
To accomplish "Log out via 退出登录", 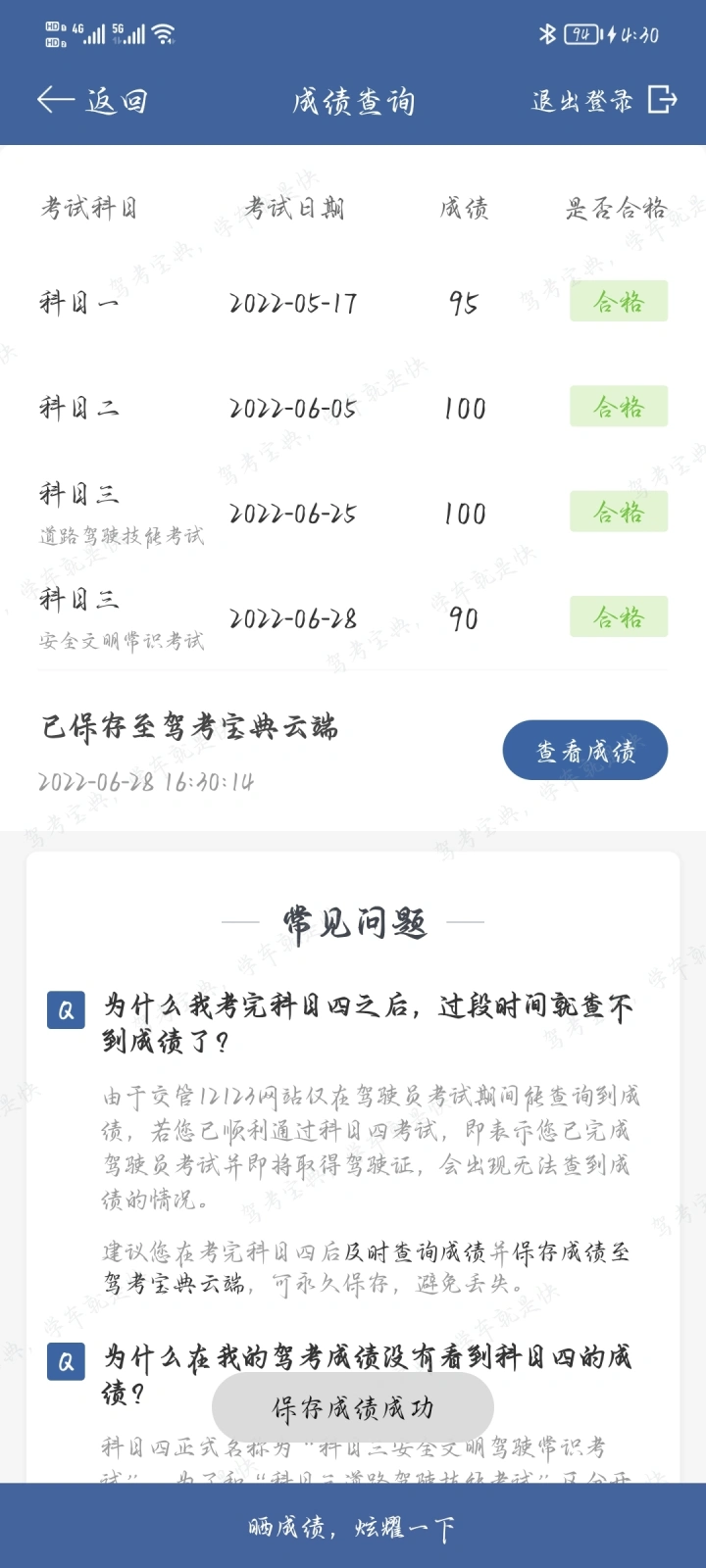I will click(603, 101).
